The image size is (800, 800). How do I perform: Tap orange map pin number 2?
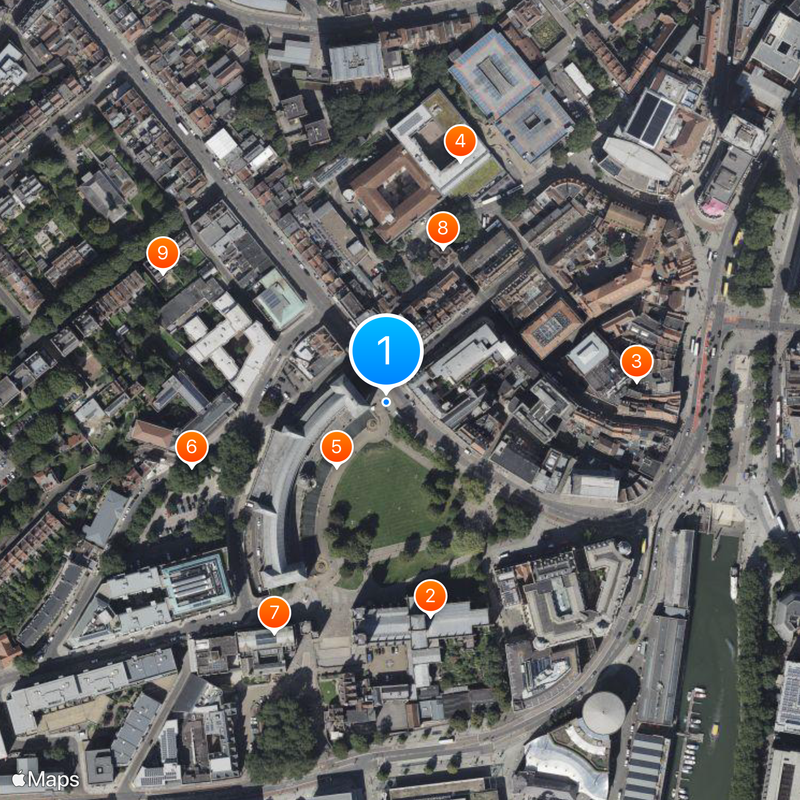[x=430, y=596]
